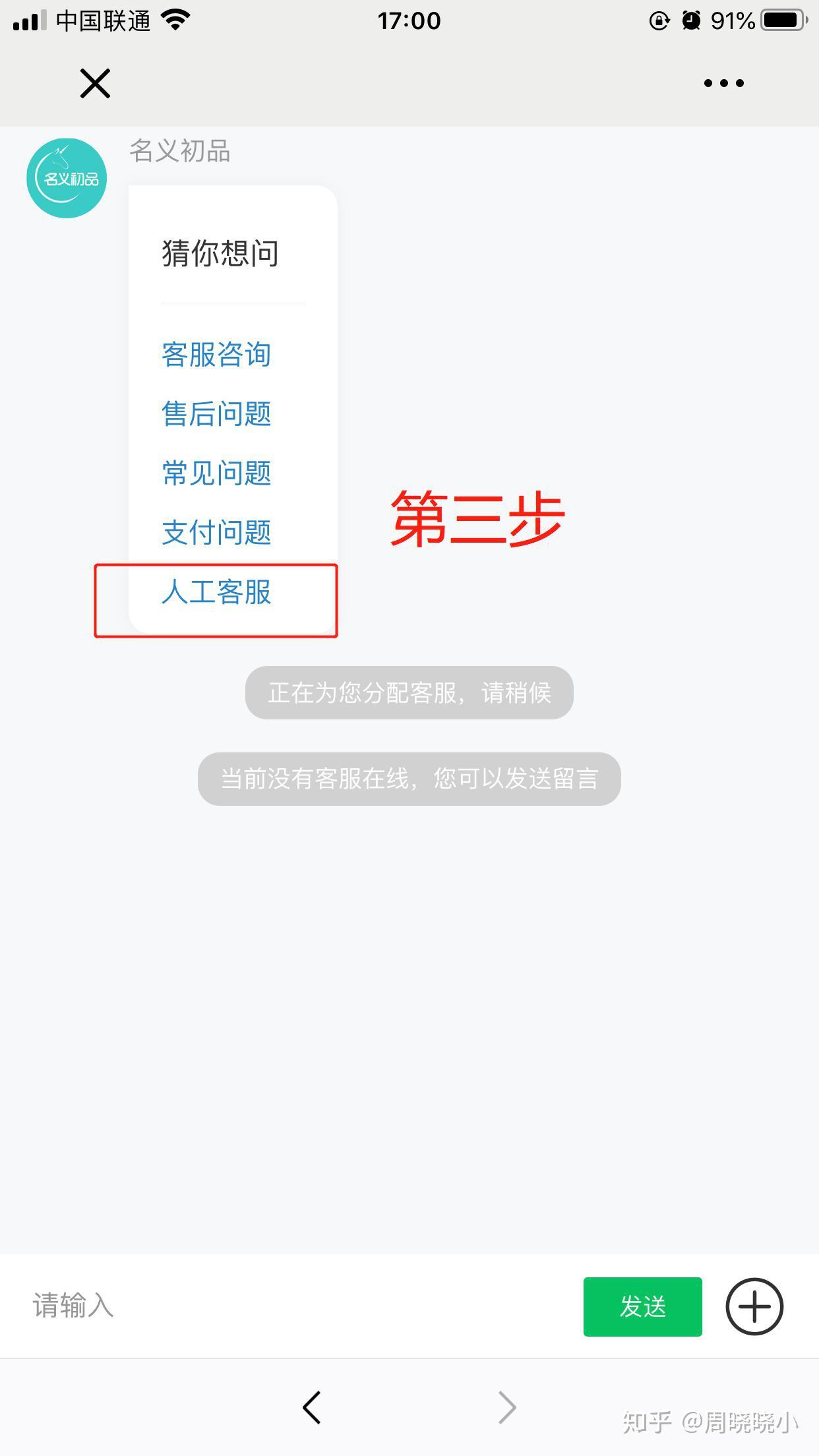Close the chat page with the X
This screenshot has width=819, height=1456.
coord(95,83)
